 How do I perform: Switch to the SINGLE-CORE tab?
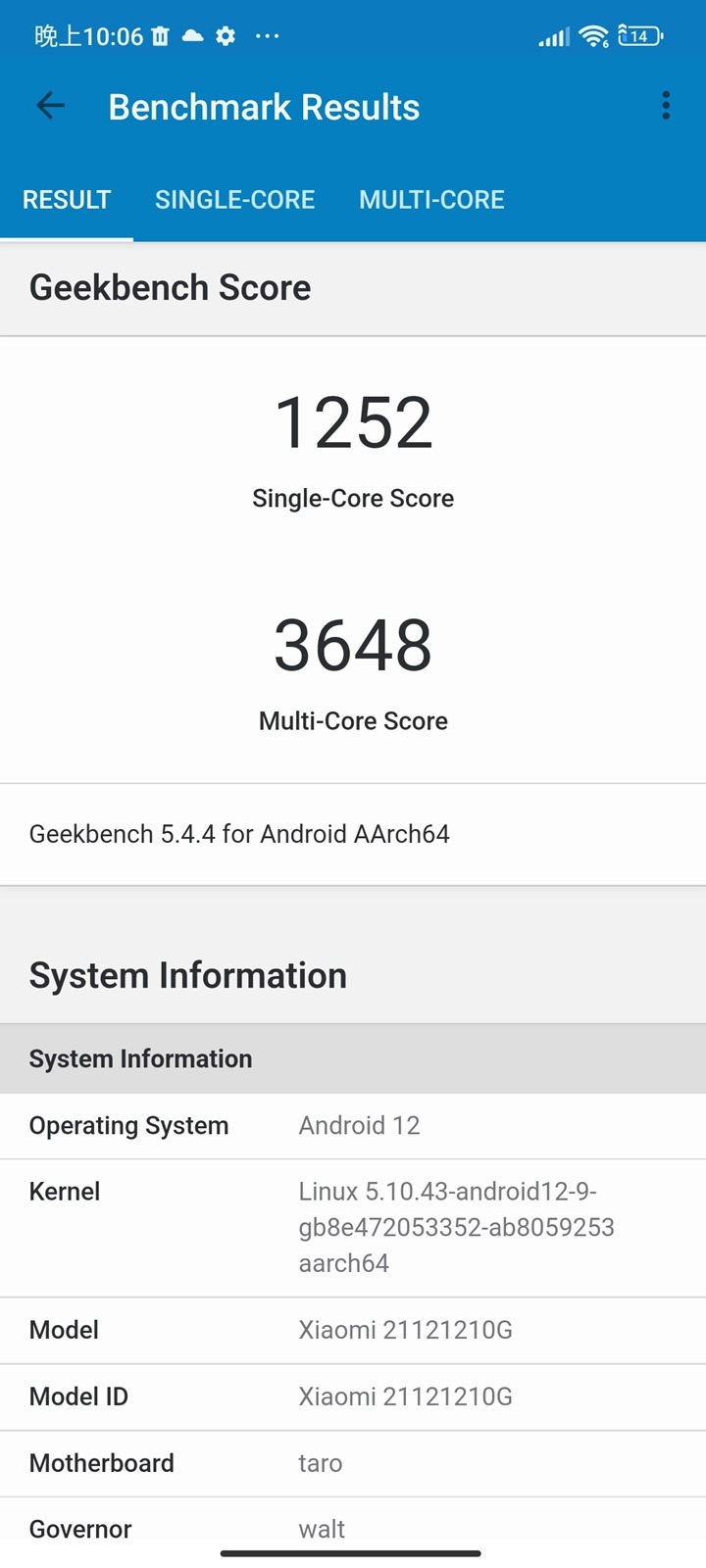pyautogui.click(x=234, y=200)
